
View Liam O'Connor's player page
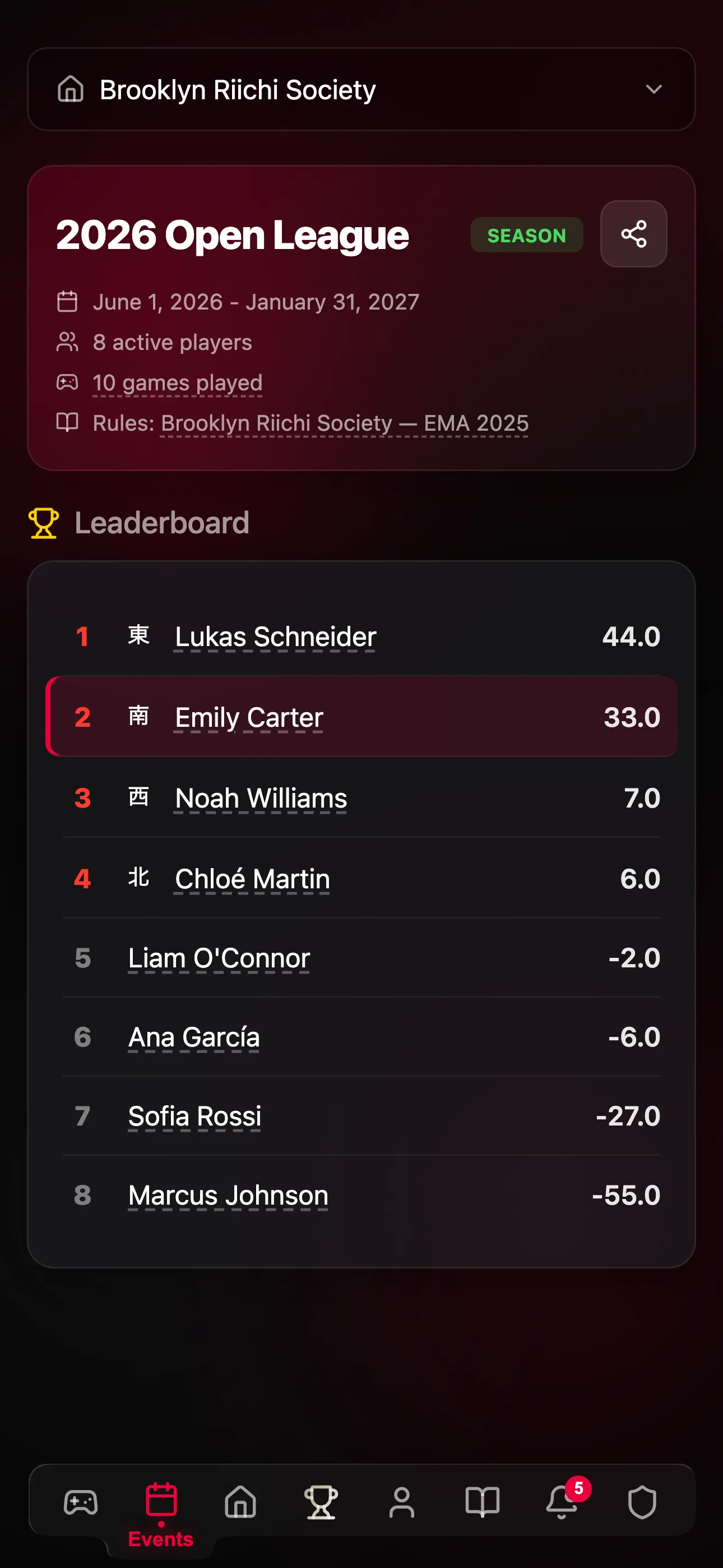pos(219,958)
